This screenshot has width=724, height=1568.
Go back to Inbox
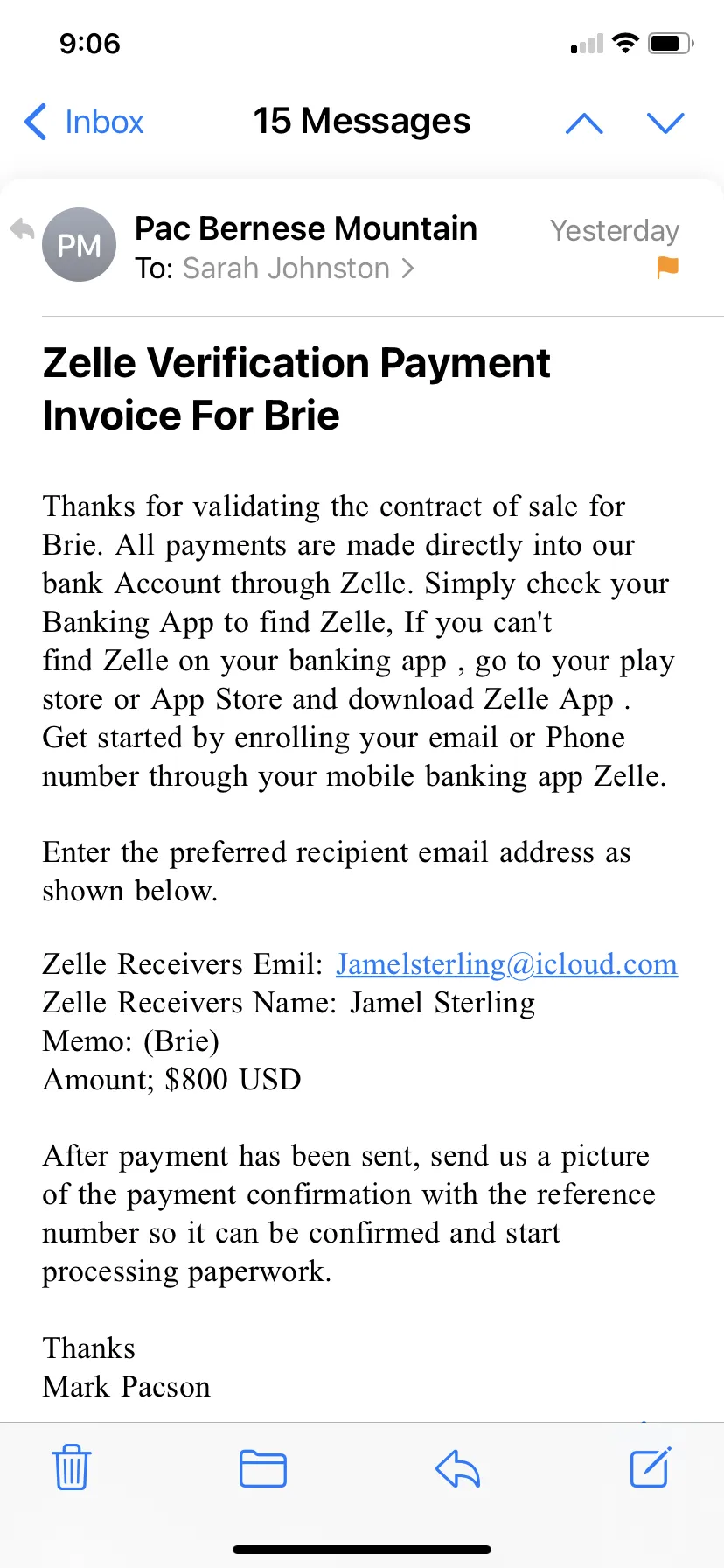(84, 122)
